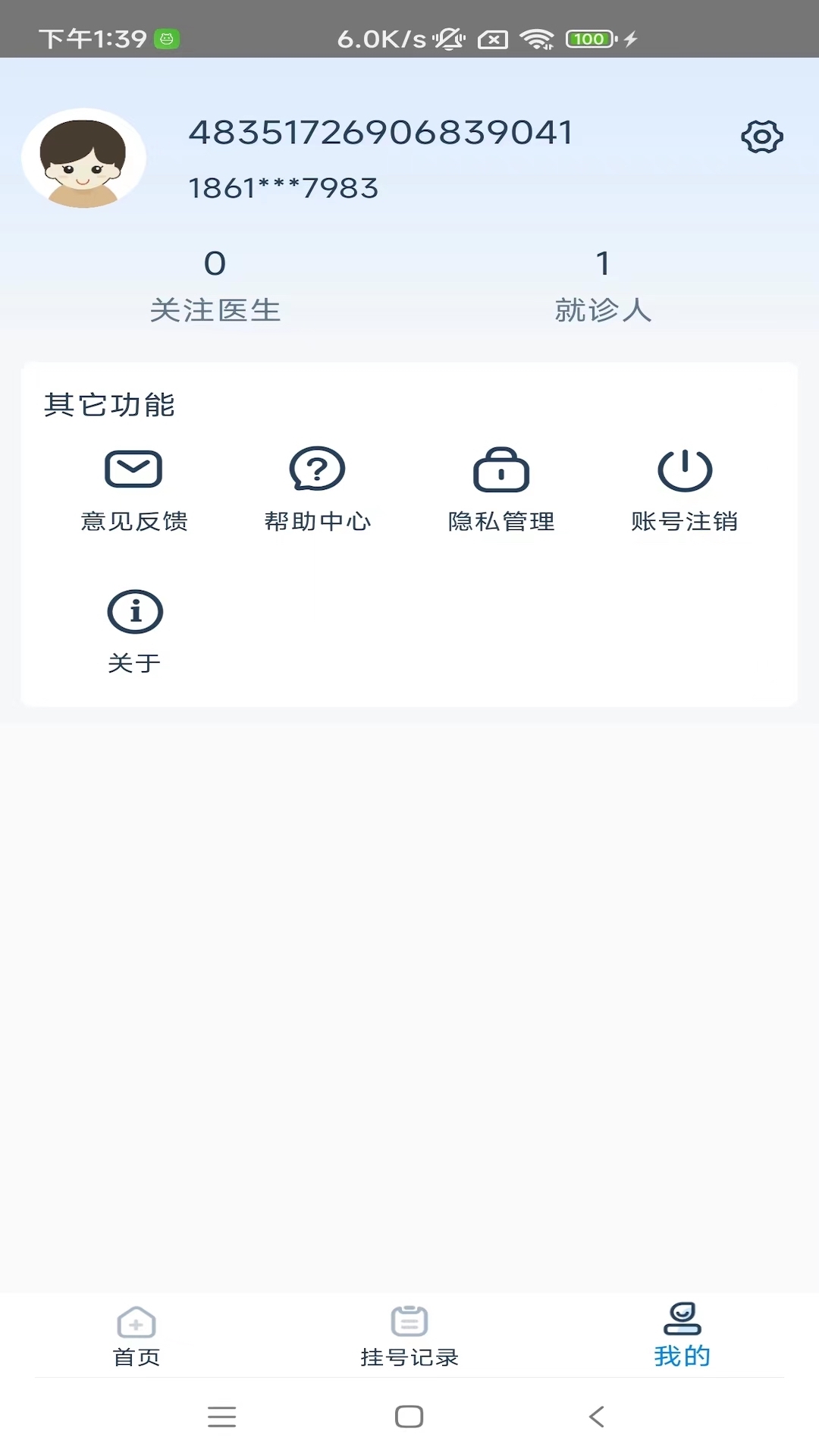The image size is (819, 1456).
Task: Tap the Android back navigation button
Action: pyautogui.click(x=596, y=1415)
